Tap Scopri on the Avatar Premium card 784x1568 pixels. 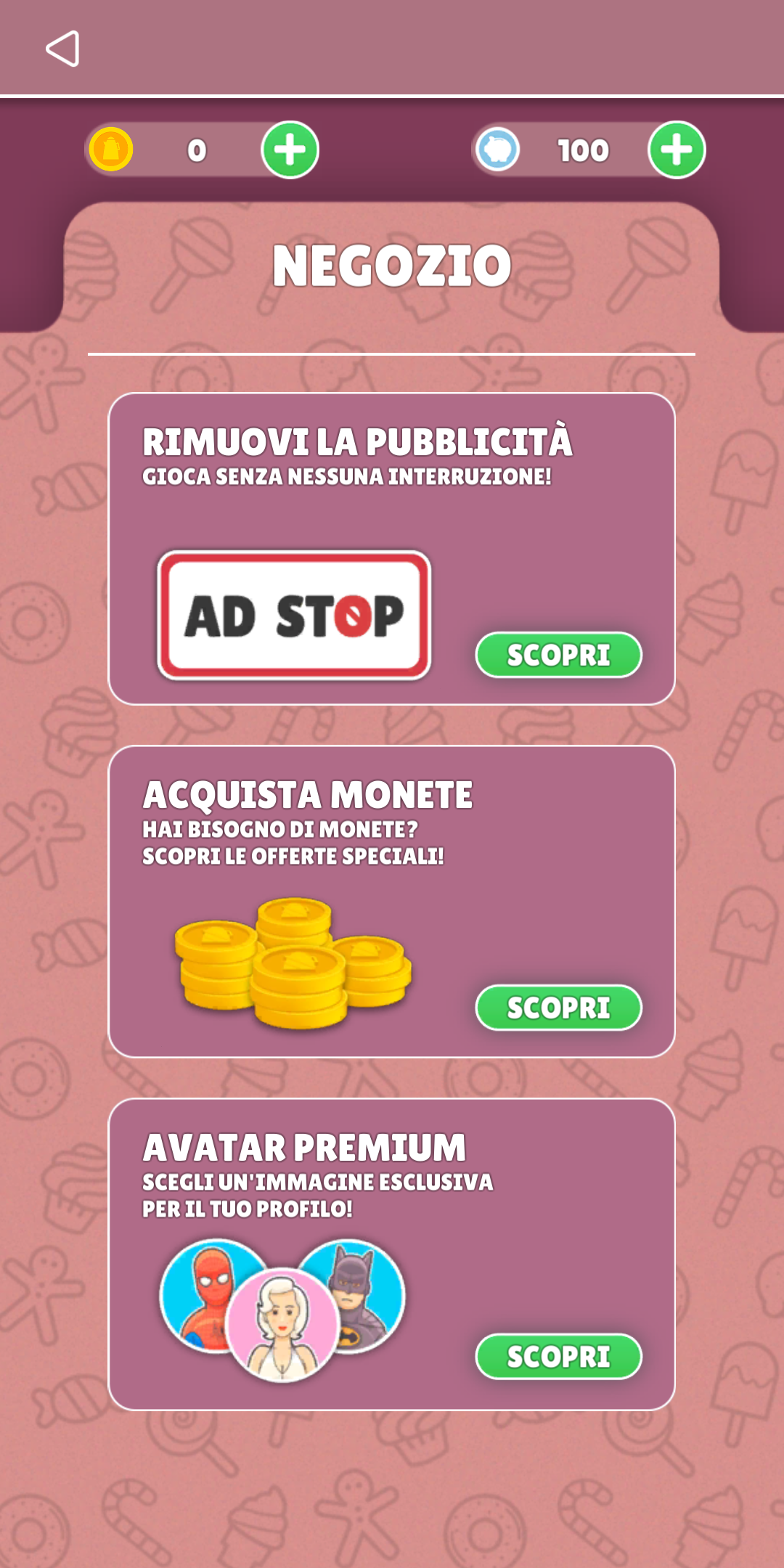coord(558,1356)
